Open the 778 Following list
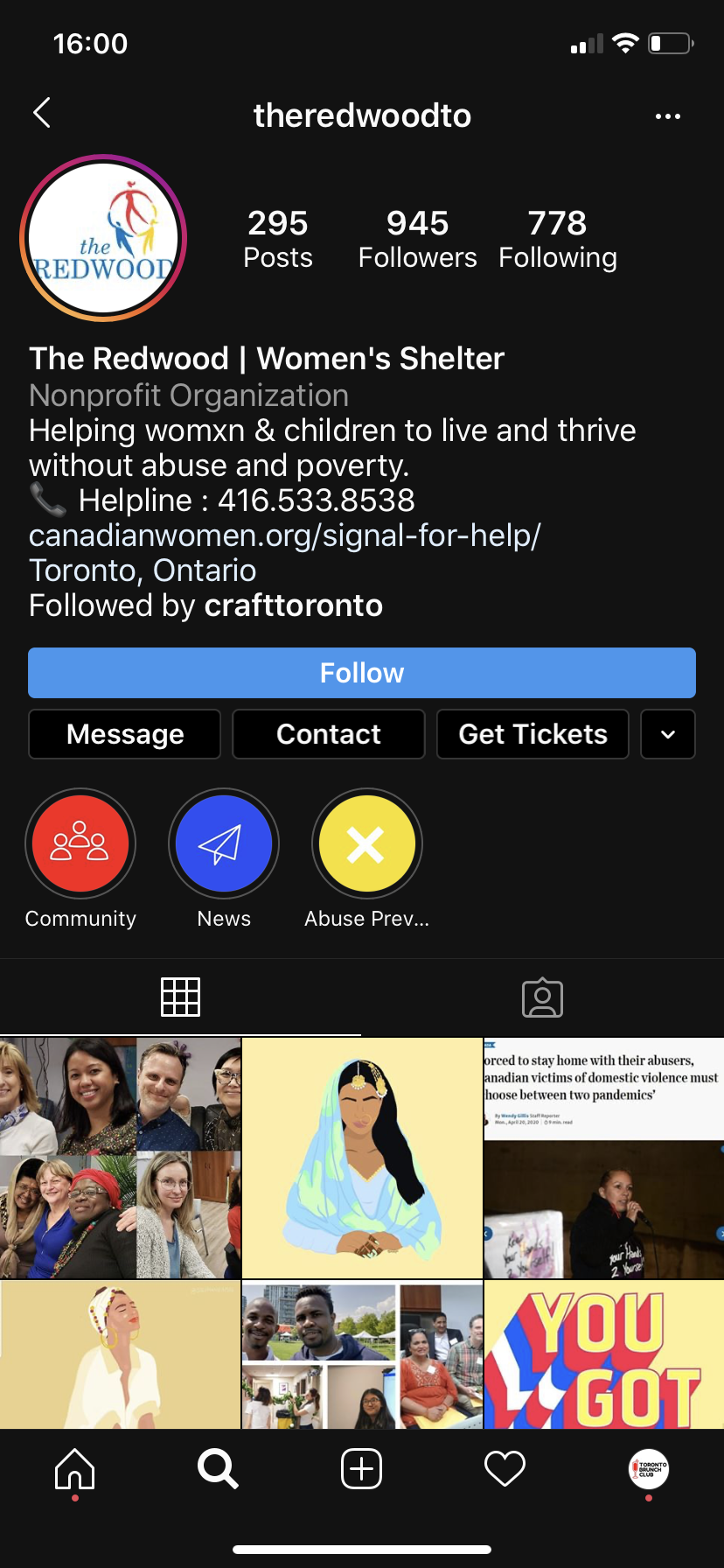Viewport: 724px width, 1568px height. tap(557, 239)
